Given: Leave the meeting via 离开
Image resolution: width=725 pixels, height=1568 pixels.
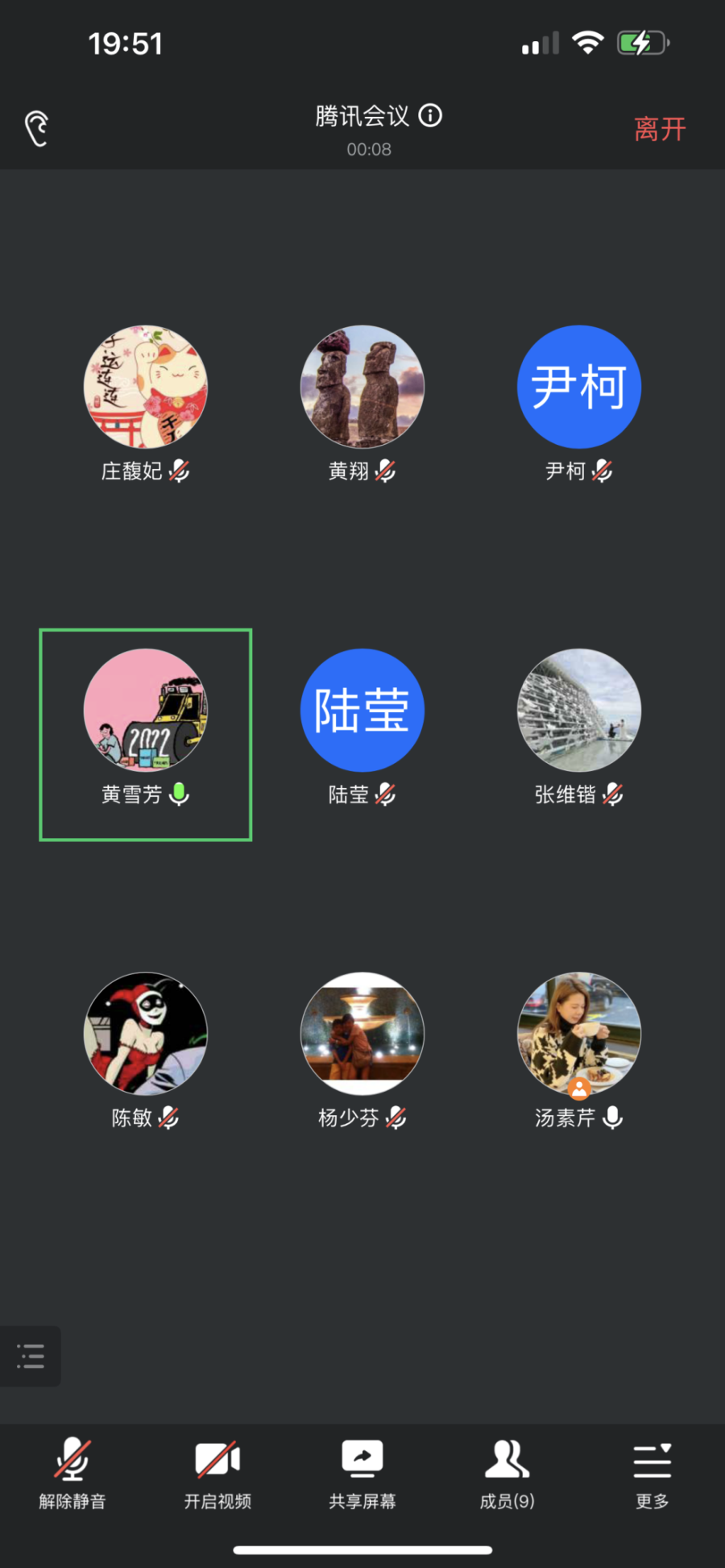Looking at the screenshot, I should [x=659, y=129].
